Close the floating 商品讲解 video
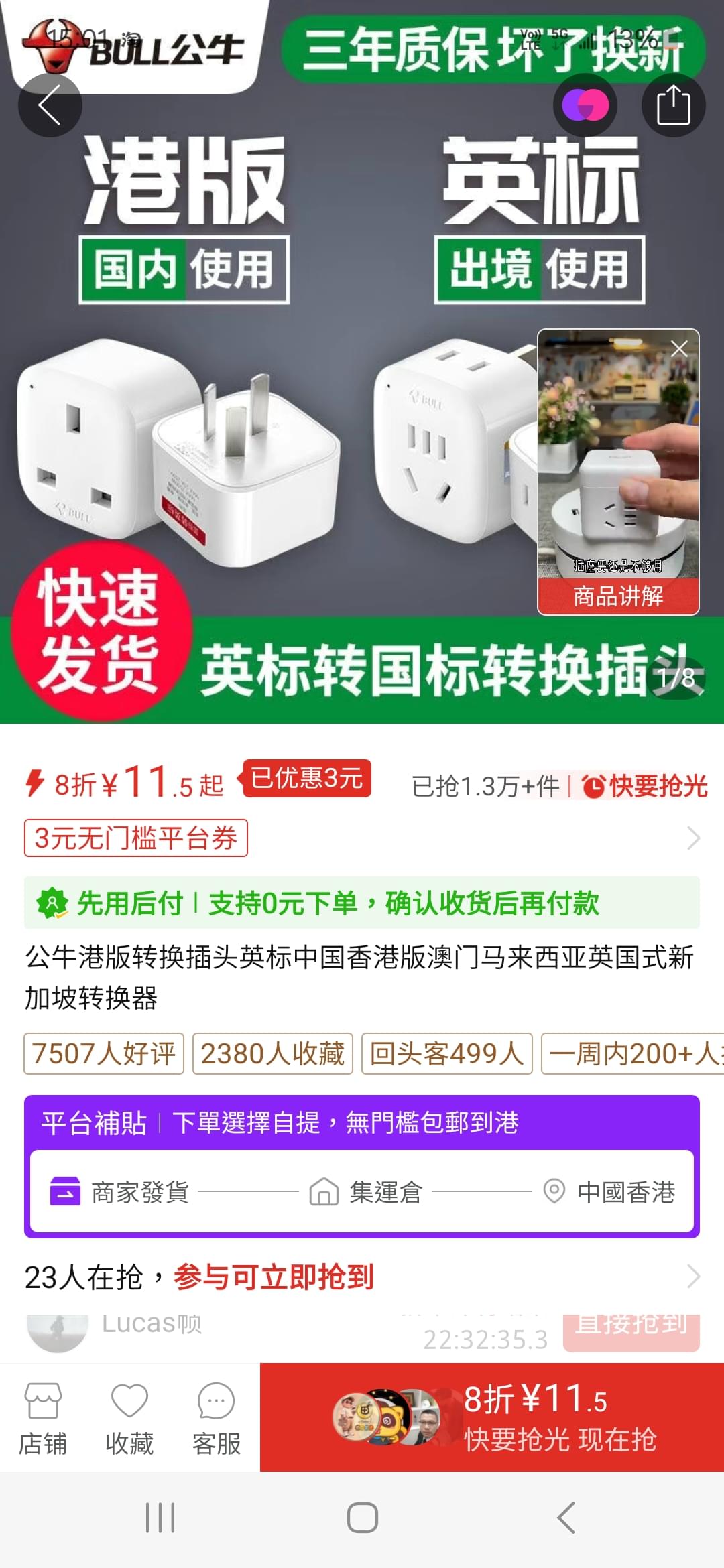The height and width of the screenshot is (1568, 724). pos(679,348)
